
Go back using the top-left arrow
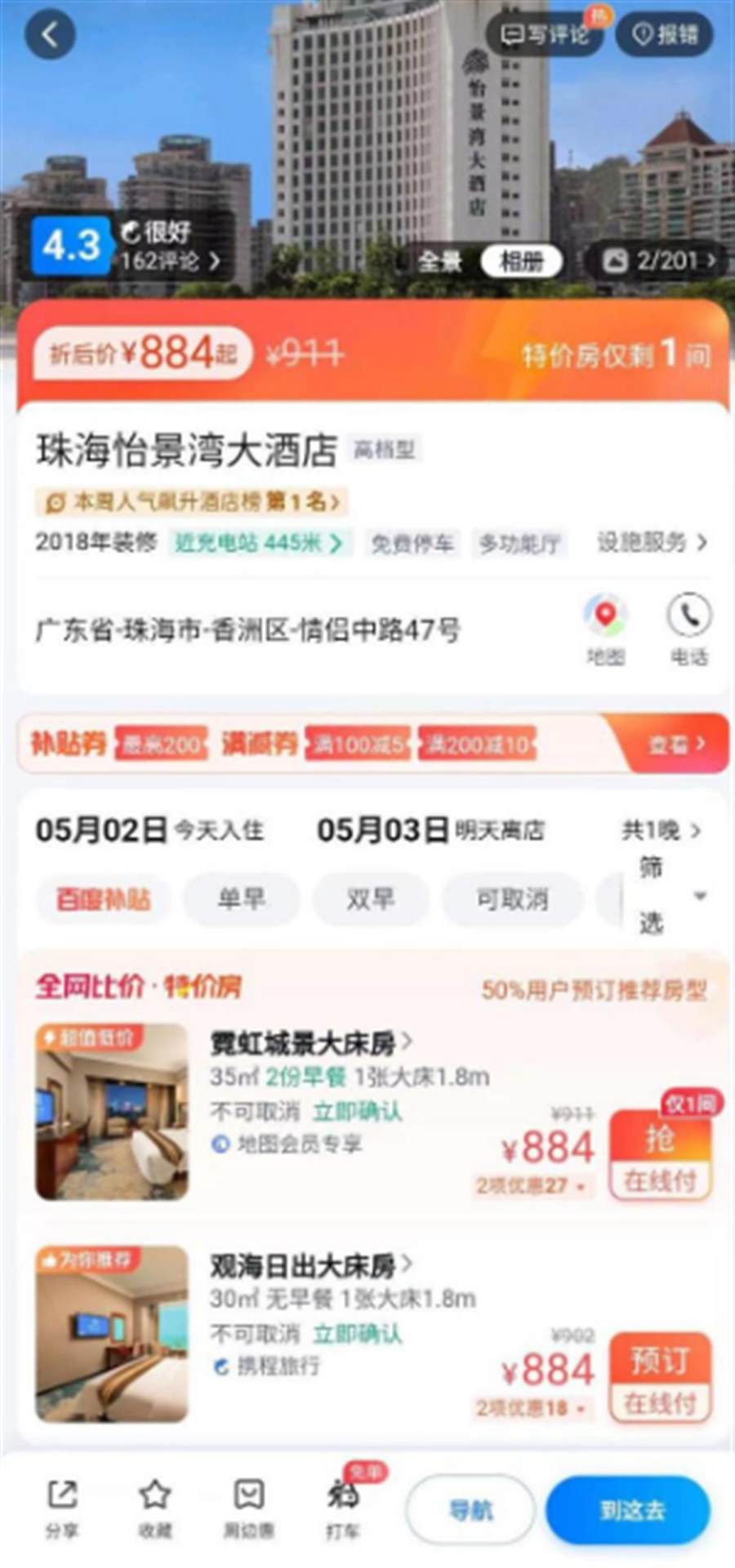coord(51,34)
